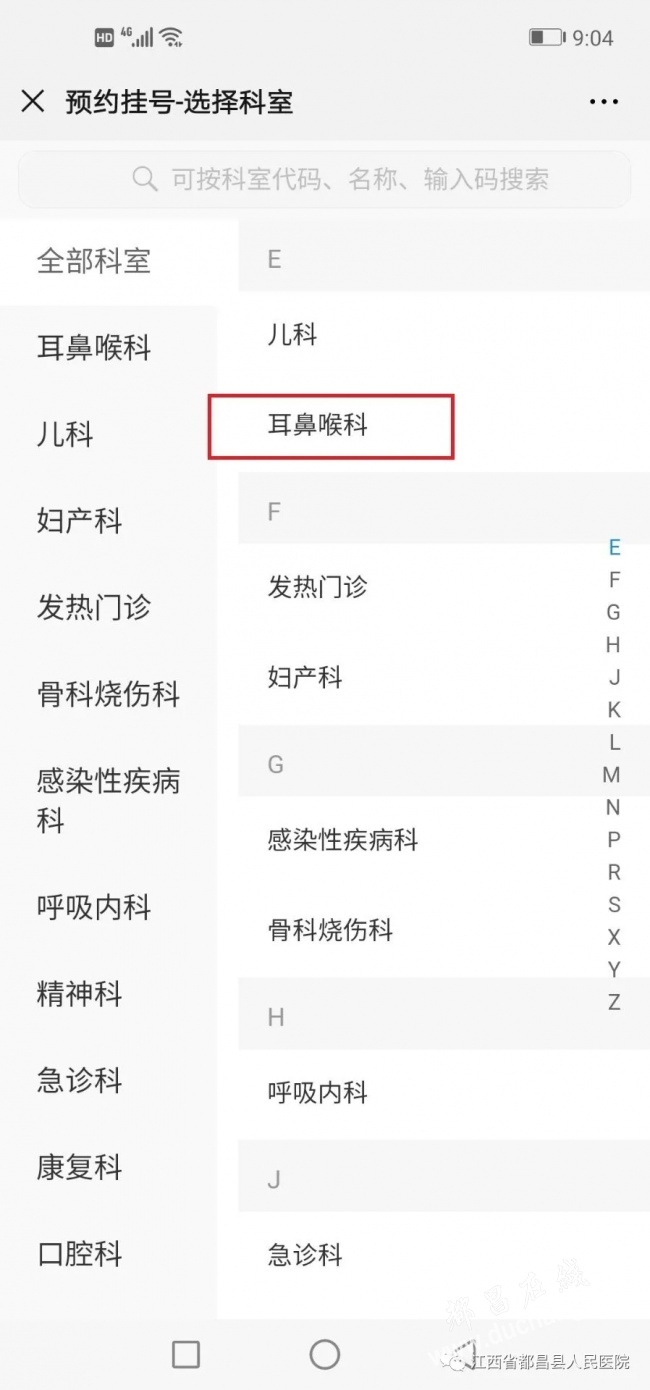Go to the system home screen

(x=325, y=1354)
